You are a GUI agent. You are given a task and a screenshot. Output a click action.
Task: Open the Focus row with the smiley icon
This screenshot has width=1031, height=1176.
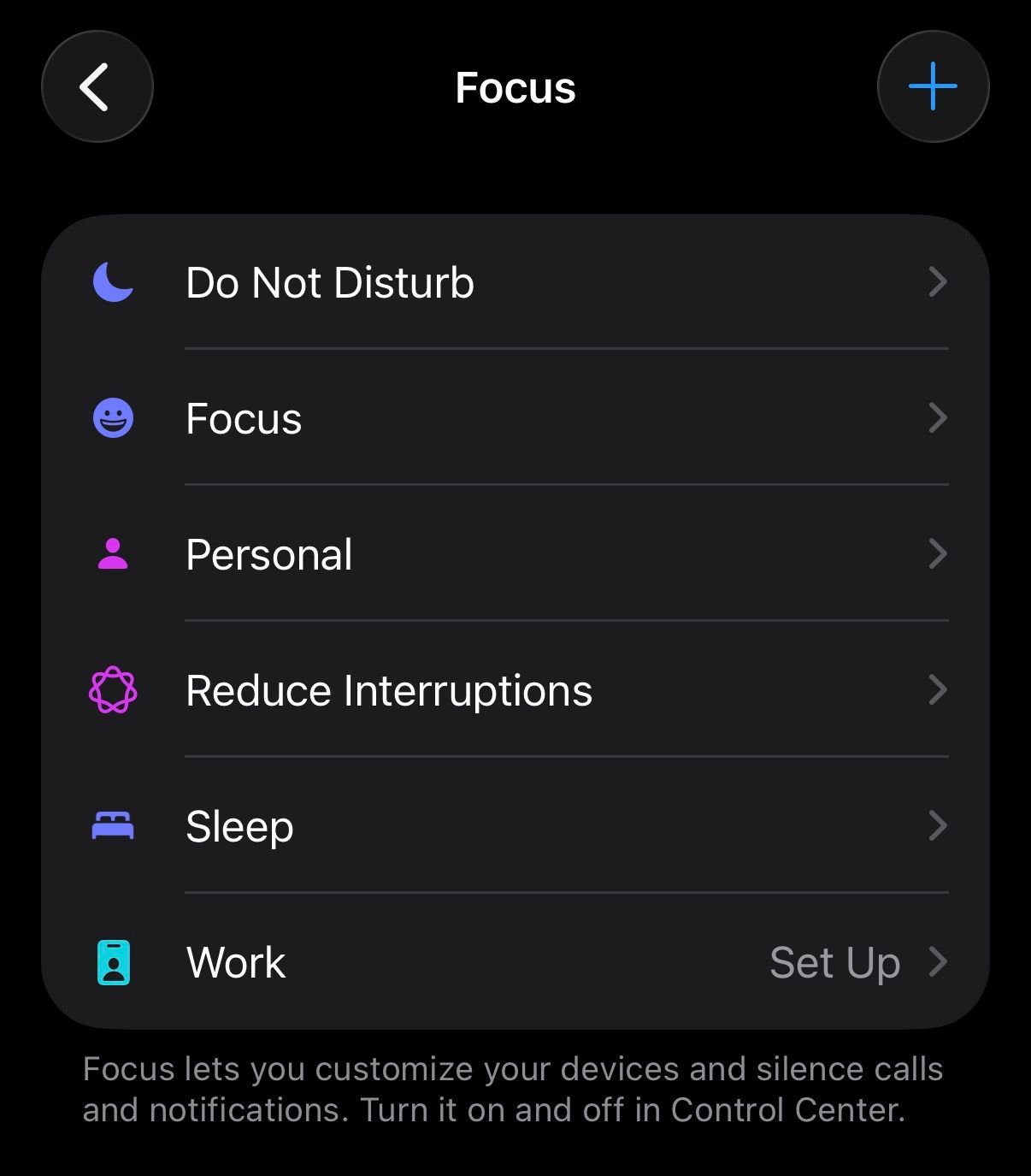pos(515,418)
